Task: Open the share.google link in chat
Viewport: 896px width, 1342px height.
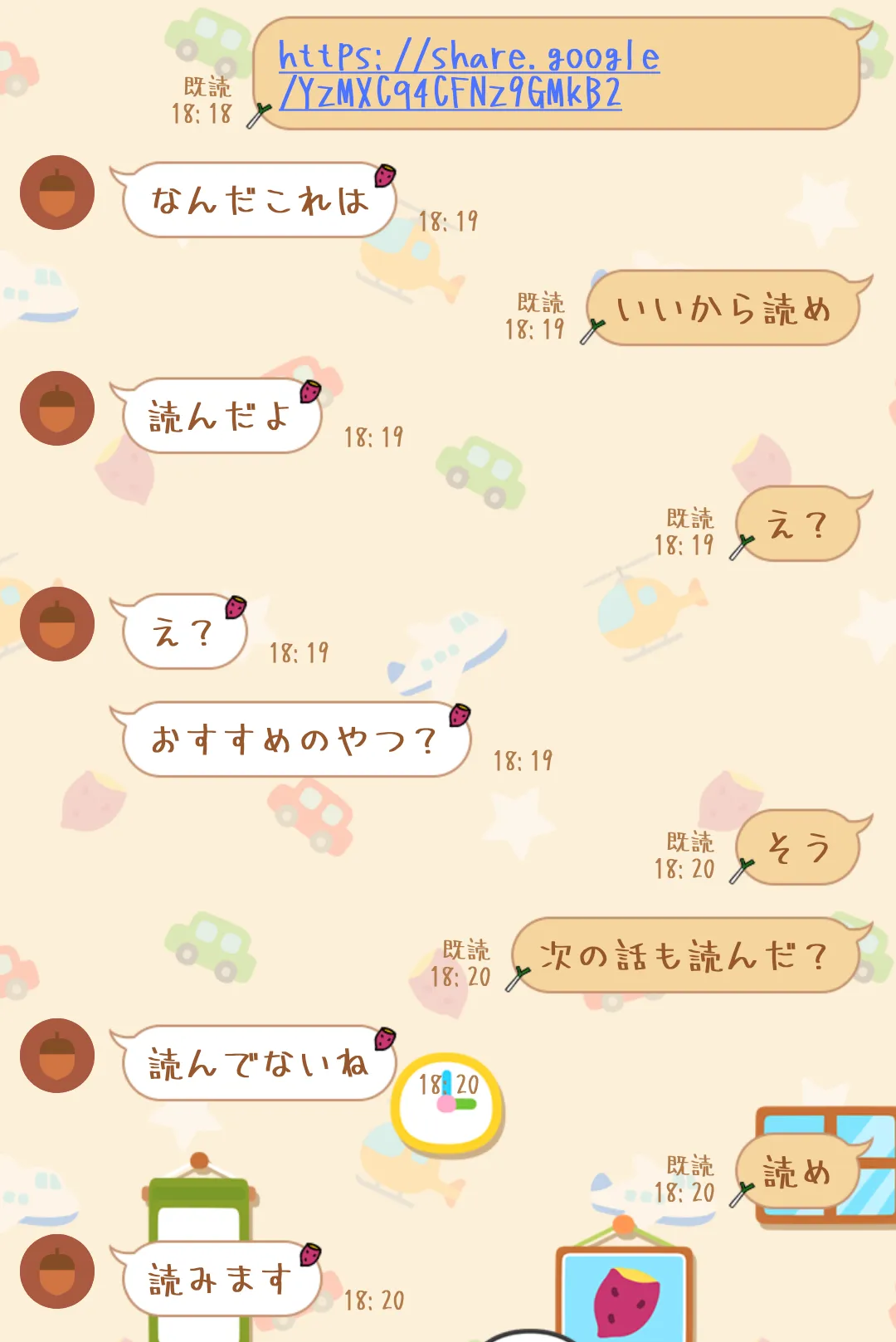Action: tap(469, 75)
